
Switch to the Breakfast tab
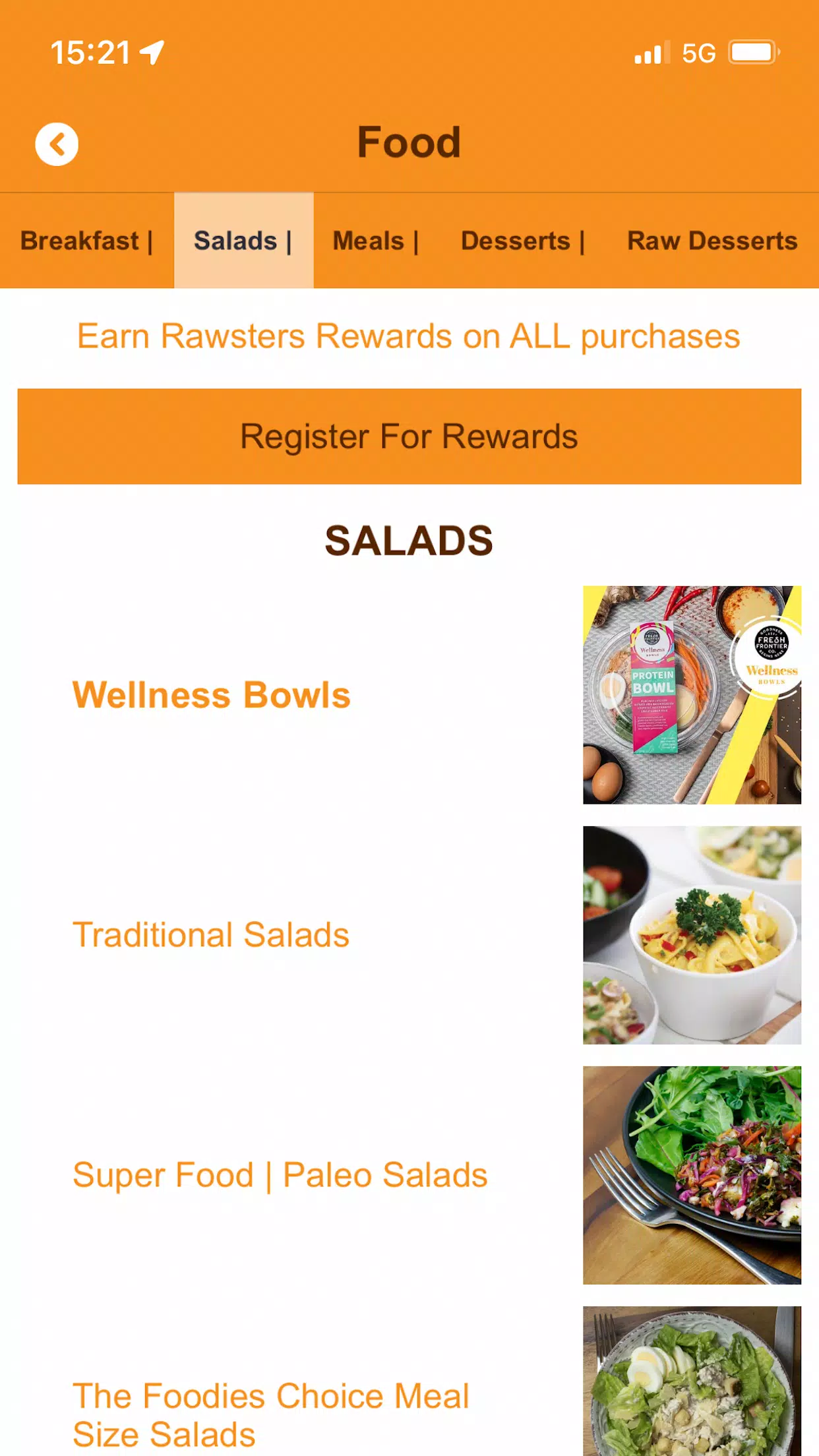tap(86, 241)
